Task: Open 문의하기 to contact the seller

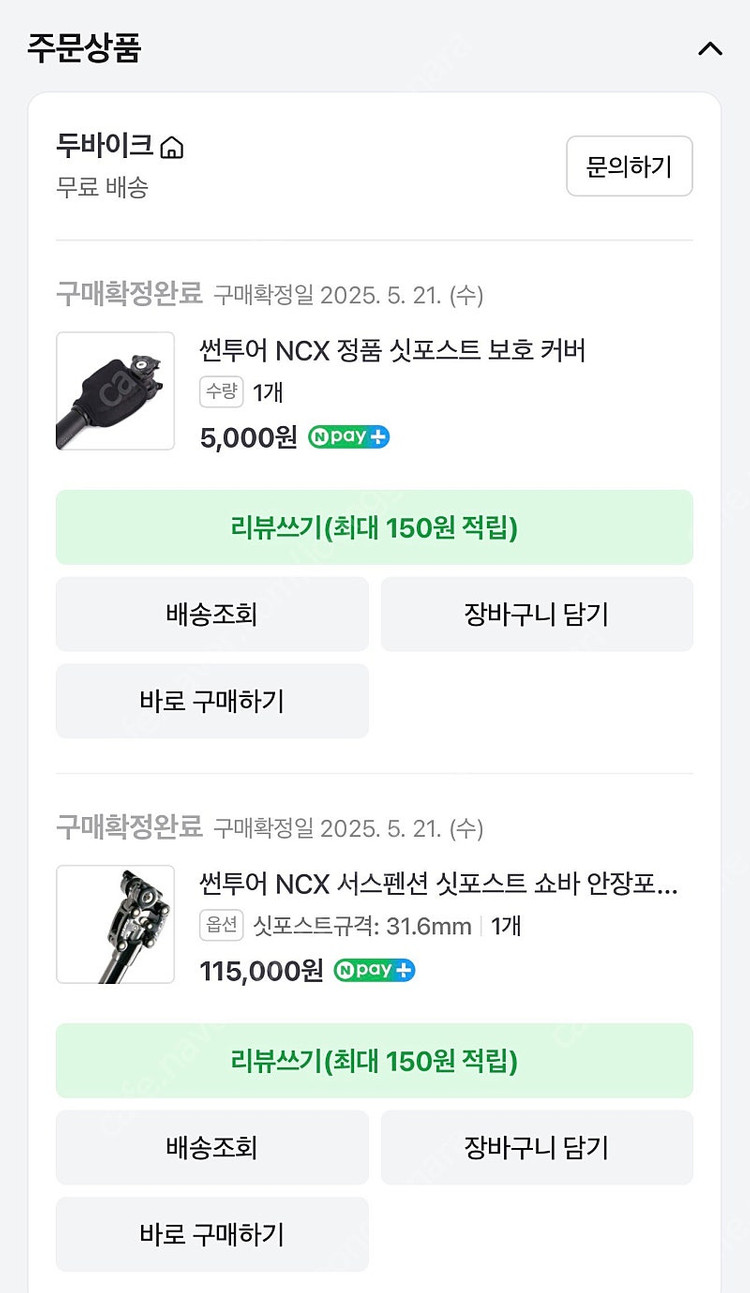Action: tap(629, 166)
